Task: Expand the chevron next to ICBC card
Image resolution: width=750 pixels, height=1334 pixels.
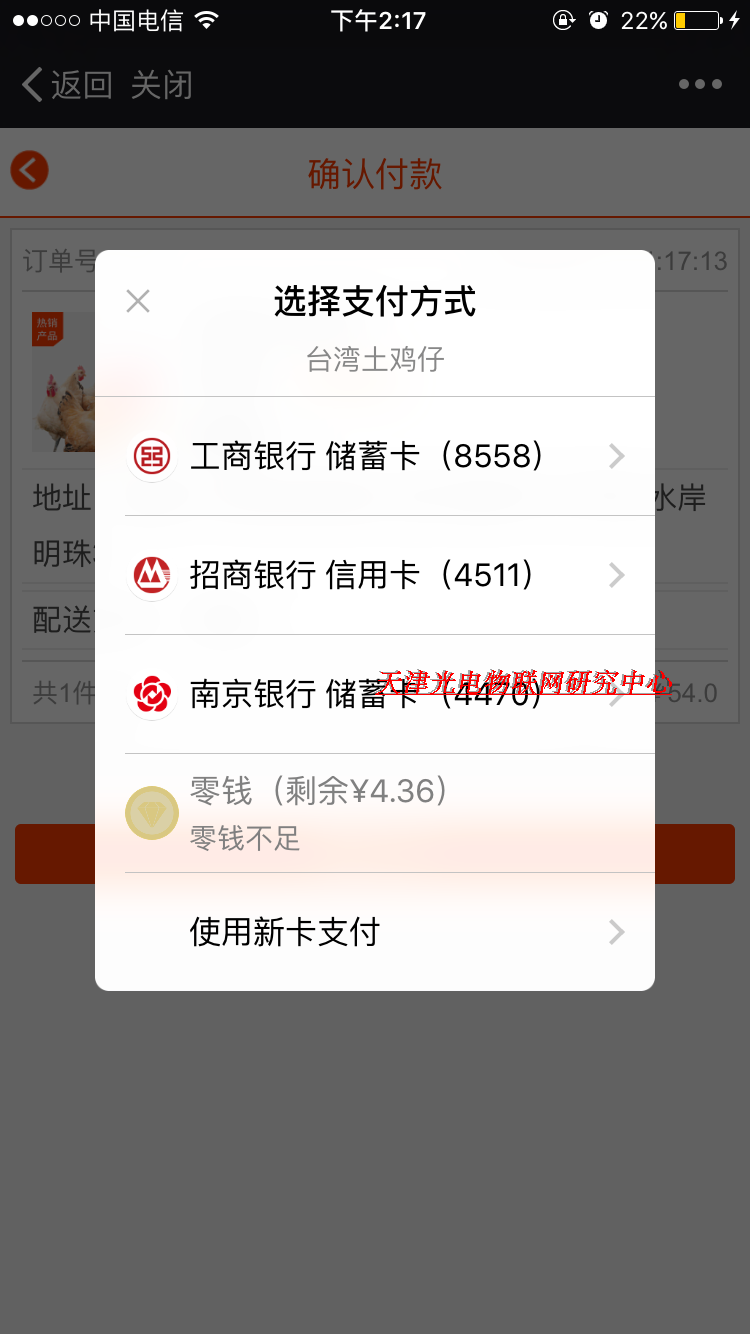Action: [616, 456]
